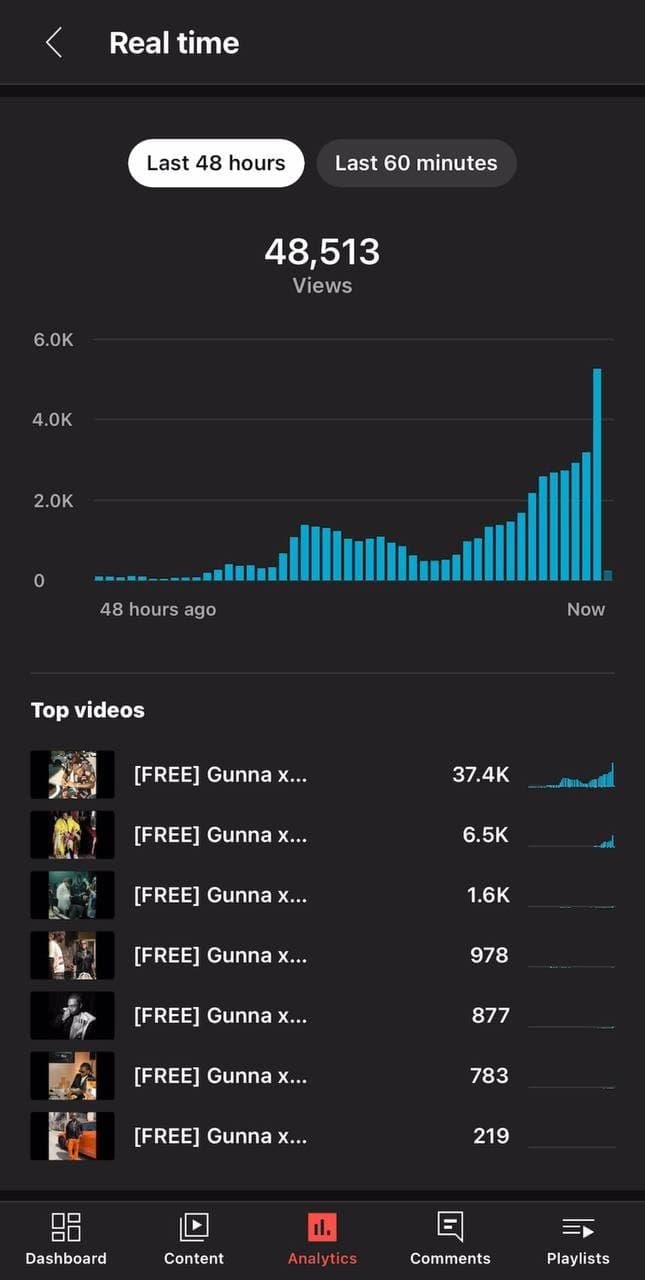This screenshot has width=645, height=1280.
Task: Open the video with 6.5K views
Action: coord(322,834)
